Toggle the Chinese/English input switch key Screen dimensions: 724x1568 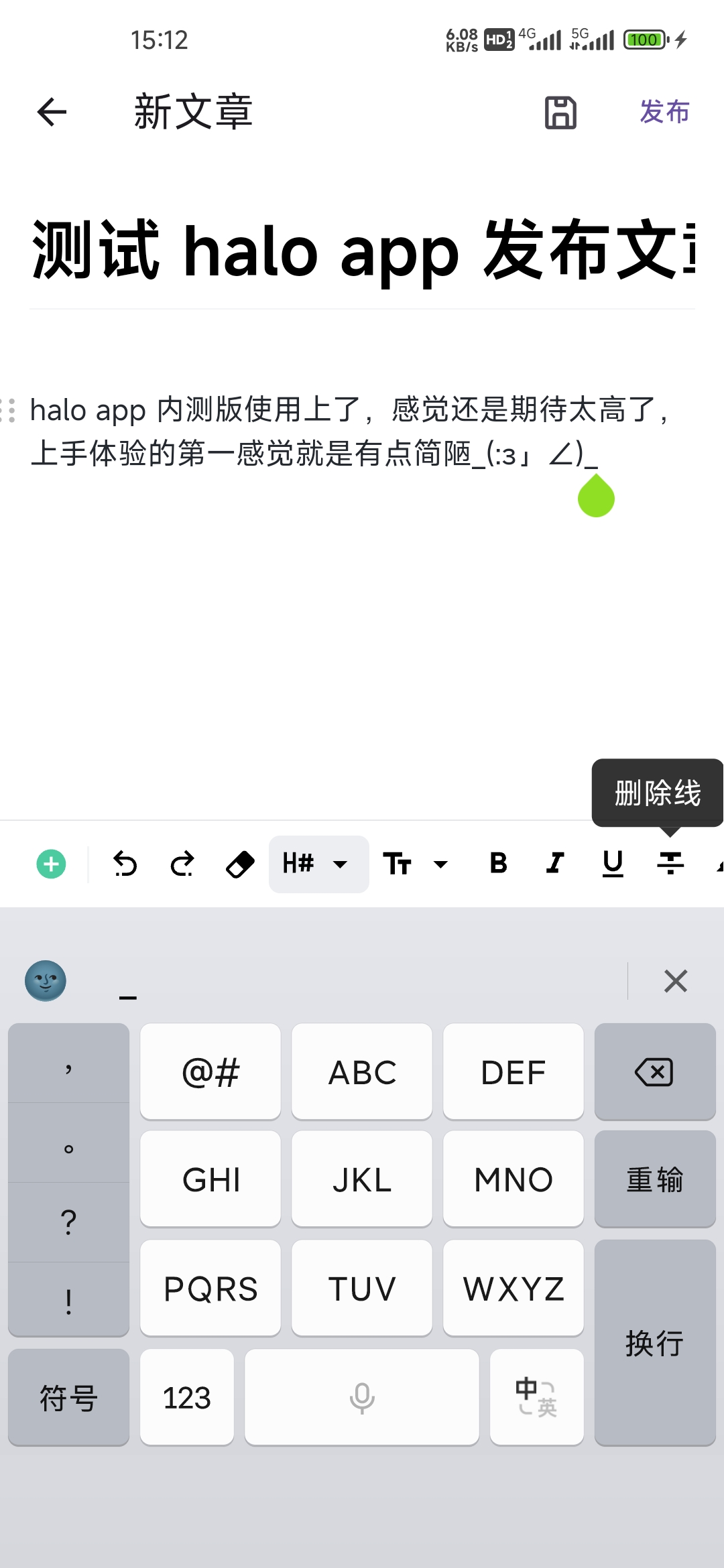click(536, 1397)
